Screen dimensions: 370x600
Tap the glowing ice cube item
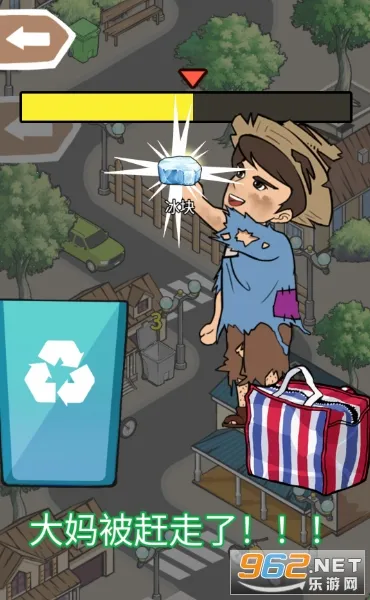tap(177, 169)
